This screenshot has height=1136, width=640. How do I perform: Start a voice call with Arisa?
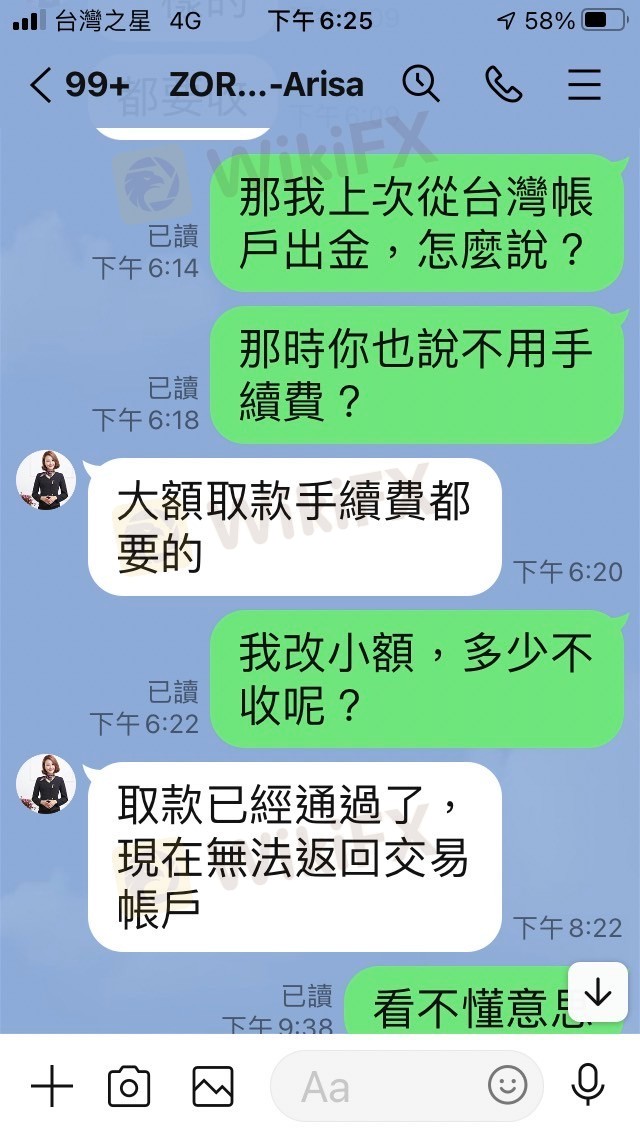pyautogui.click(x=503, y=85)
